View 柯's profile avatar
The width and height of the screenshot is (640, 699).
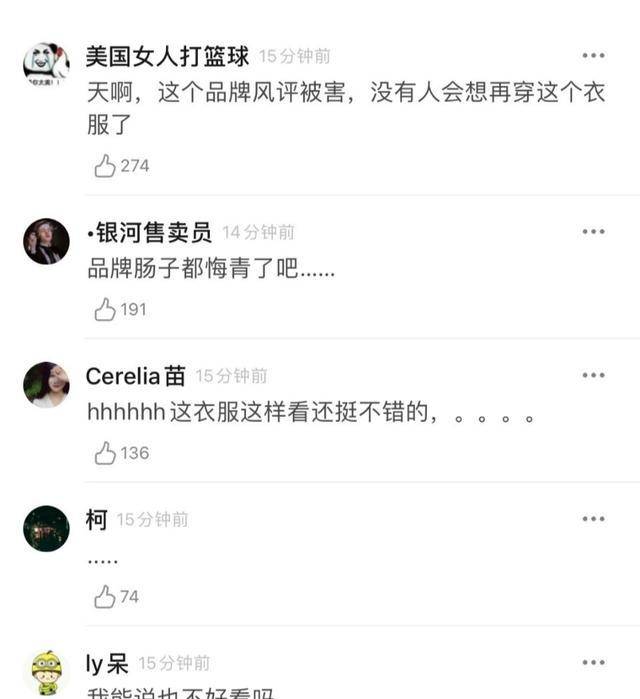pyautogui.click(x=46, y=528)
